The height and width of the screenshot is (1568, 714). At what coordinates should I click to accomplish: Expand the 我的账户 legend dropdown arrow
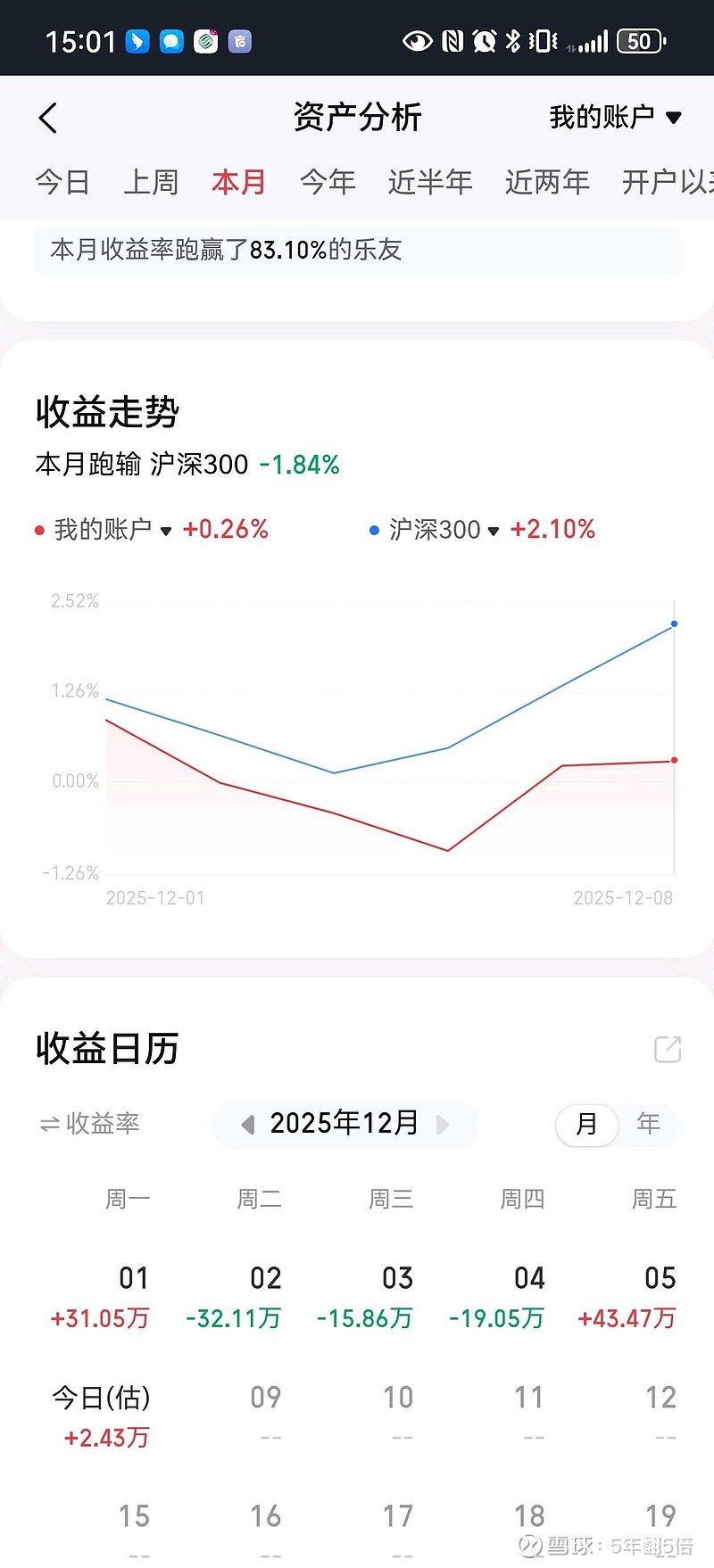(x=166, y=532)
